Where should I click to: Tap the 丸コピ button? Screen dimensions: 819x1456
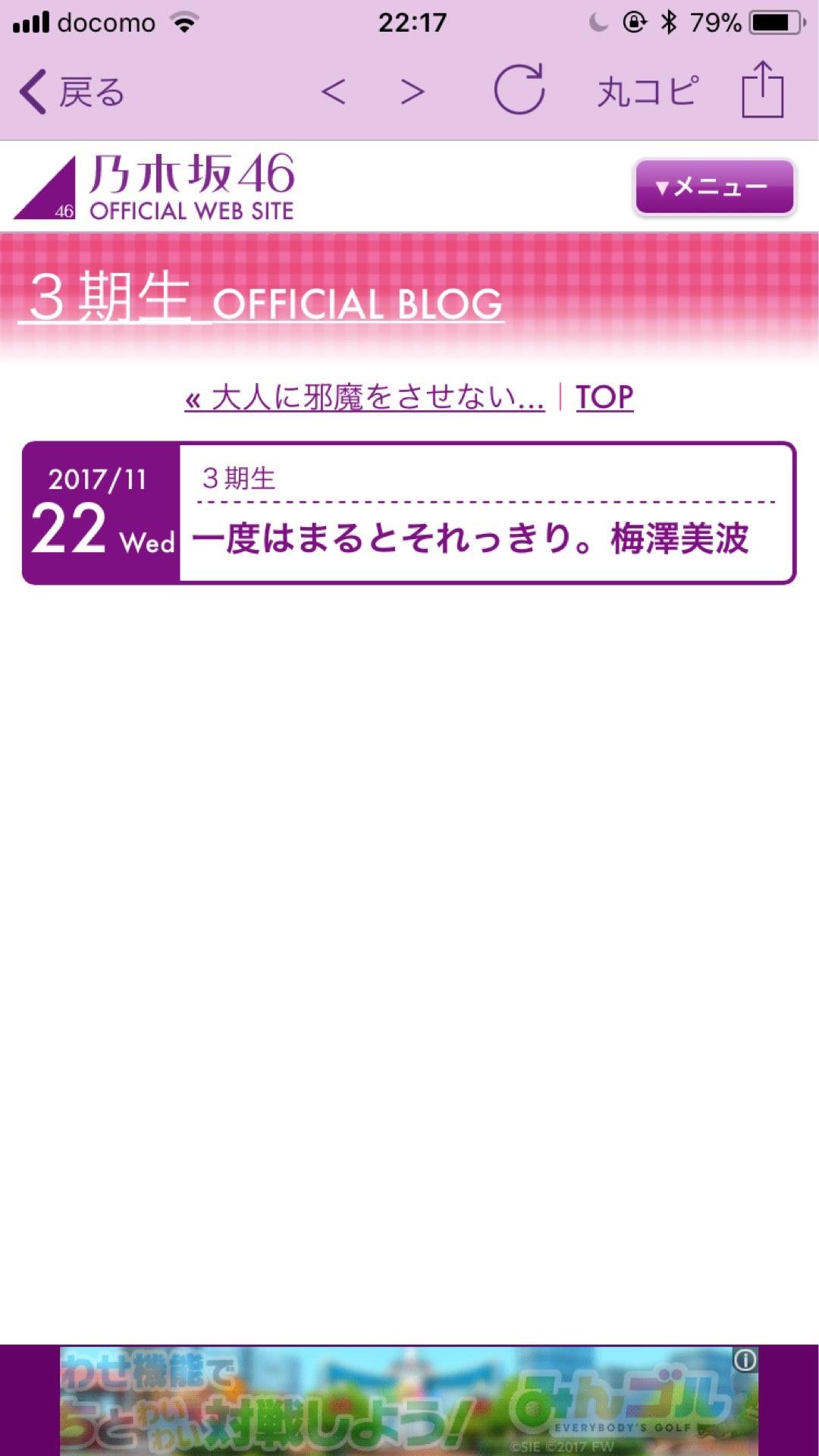(647, 93)
